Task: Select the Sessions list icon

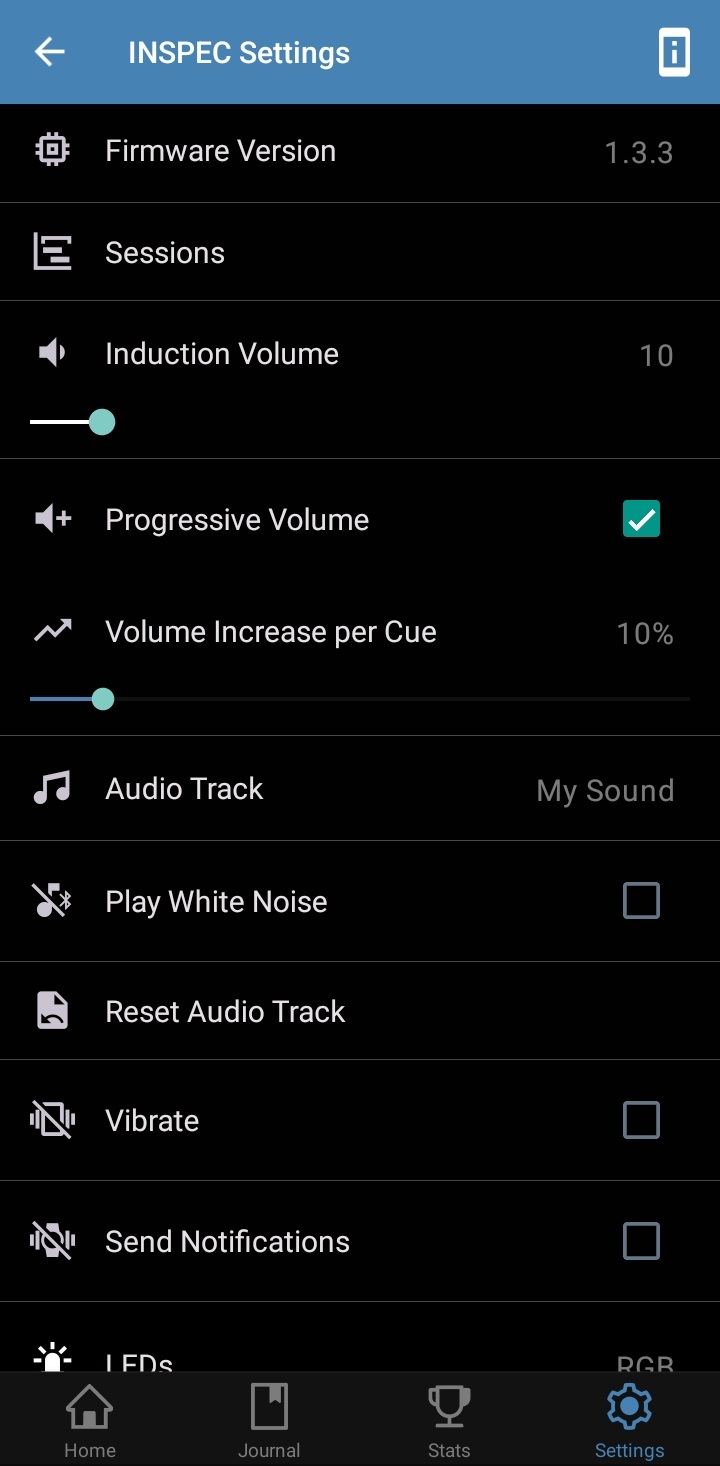Action: point(51,251)
